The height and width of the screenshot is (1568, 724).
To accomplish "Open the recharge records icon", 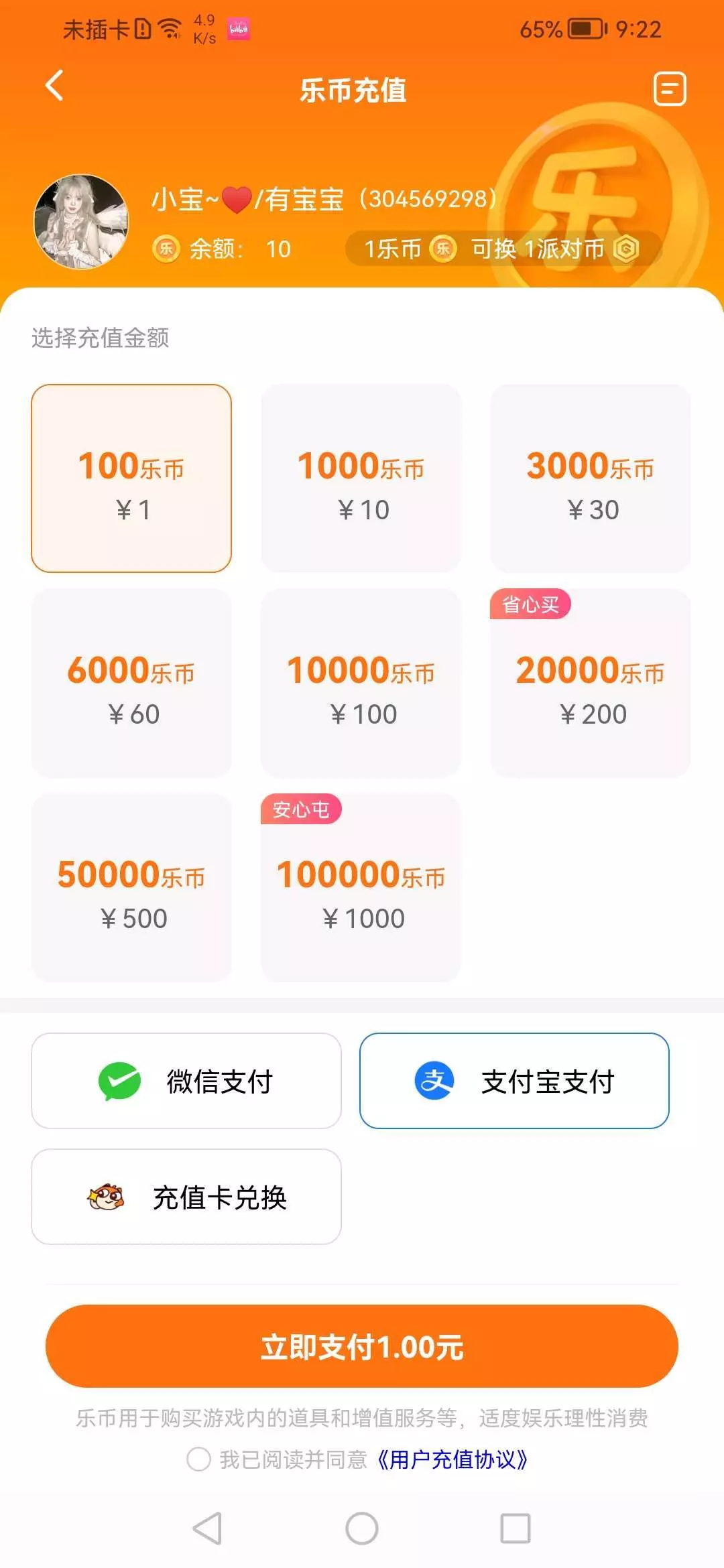I will point(670,89).
